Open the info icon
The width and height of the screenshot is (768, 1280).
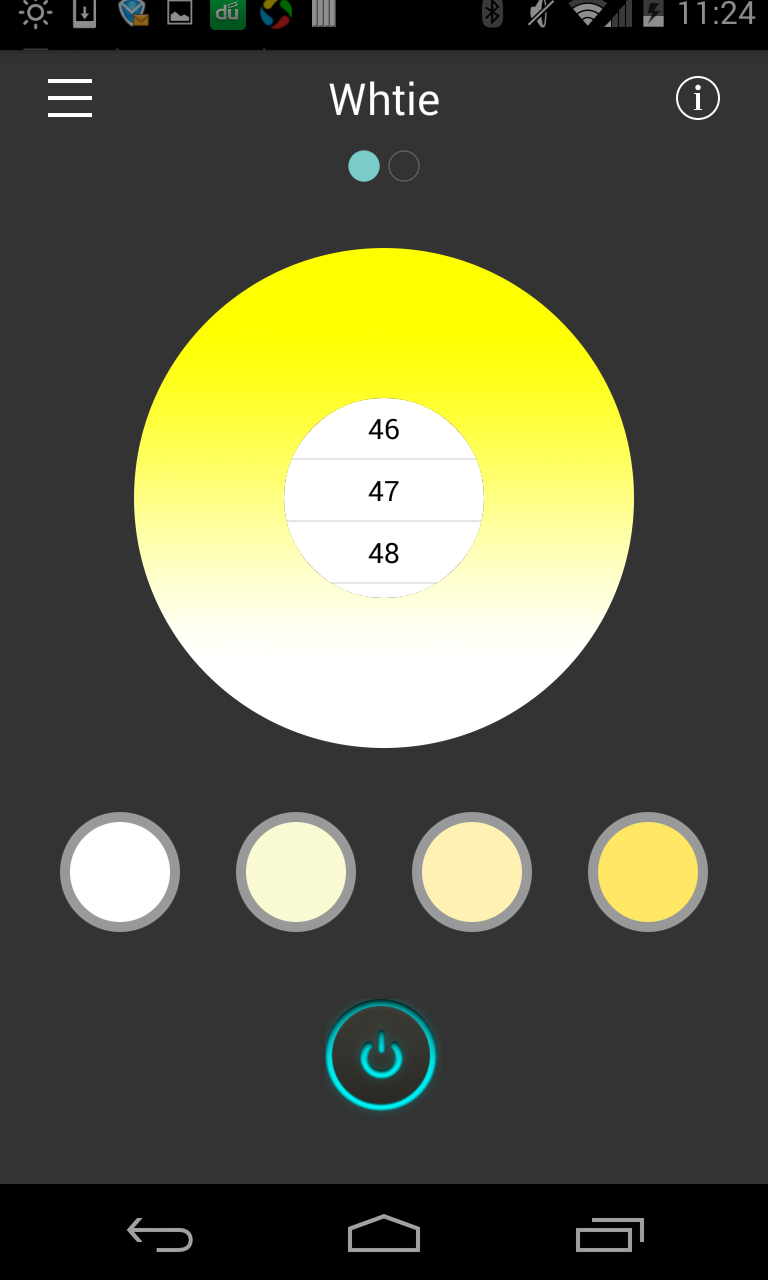coord(697,98)
